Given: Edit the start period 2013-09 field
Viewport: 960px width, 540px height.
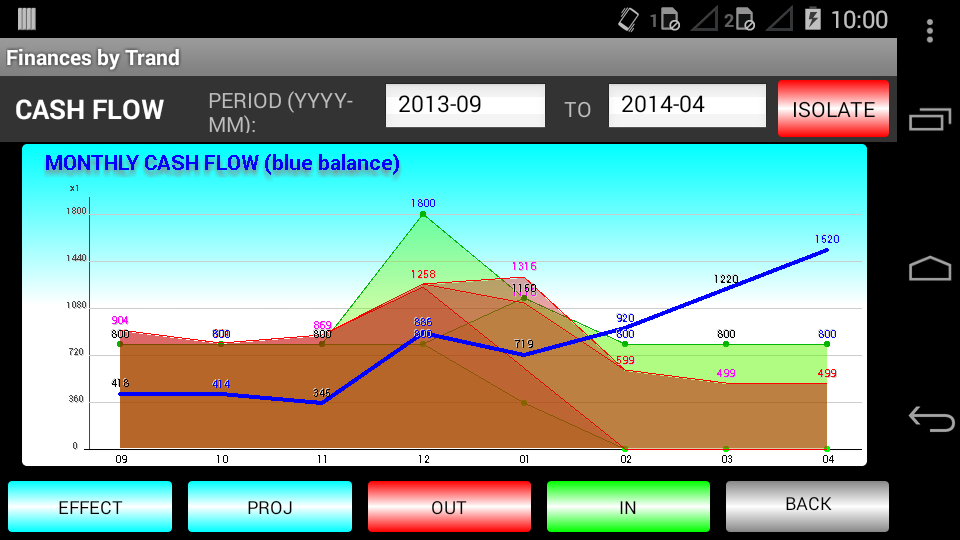Looking at the screenshot, I should click(465, 105).
